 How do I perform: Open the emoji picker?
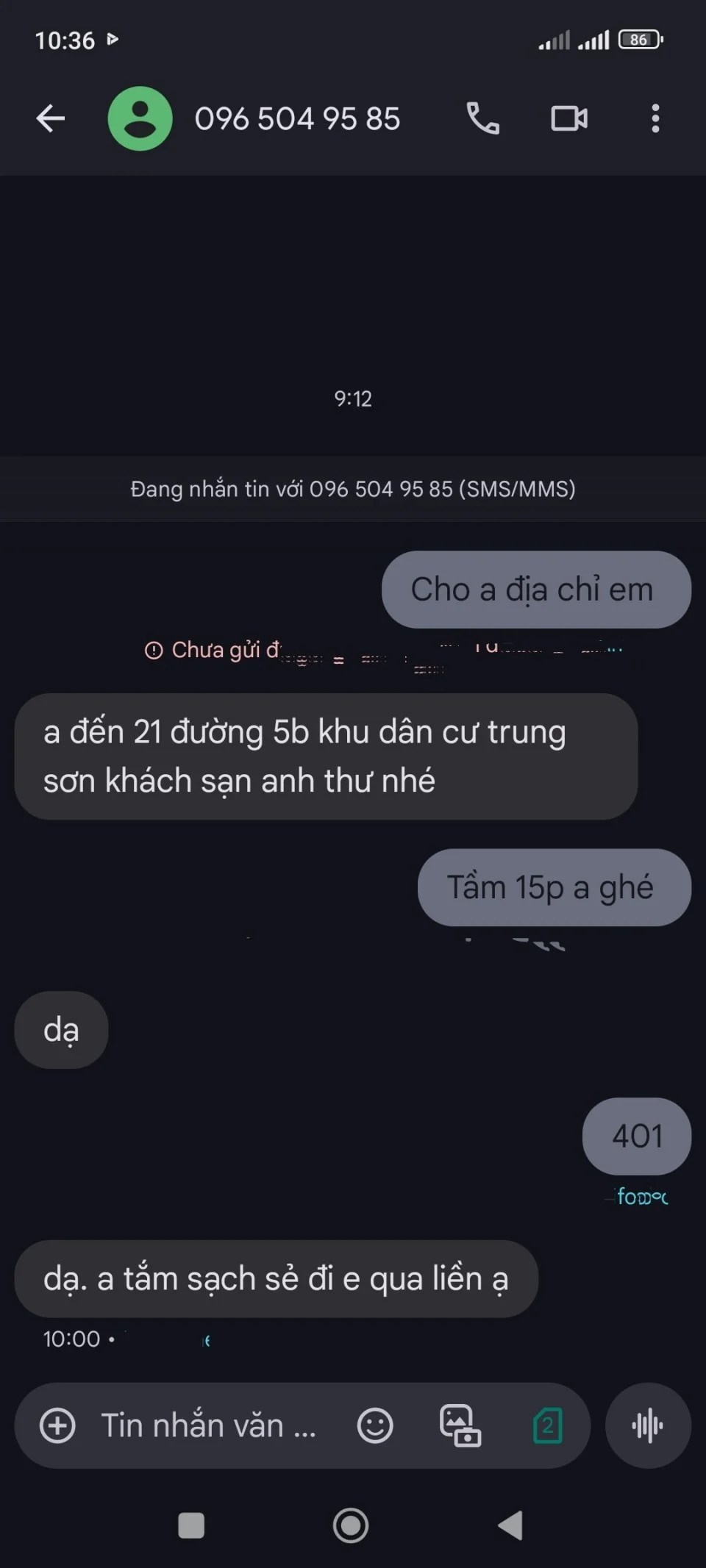375,1425
